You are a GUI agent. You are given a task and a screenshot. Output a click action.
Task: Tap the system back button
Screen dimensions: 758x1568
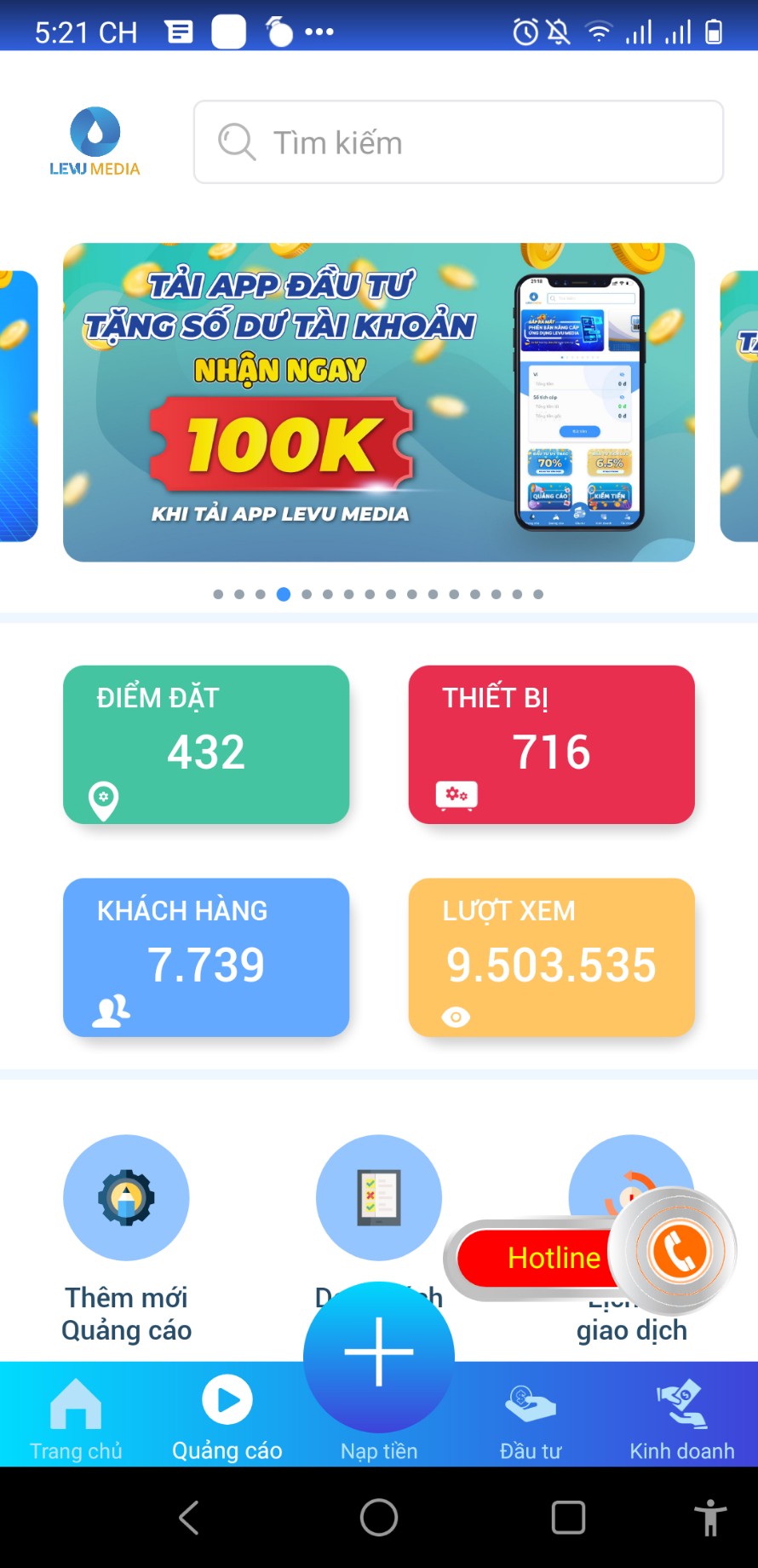(189, 1518)
